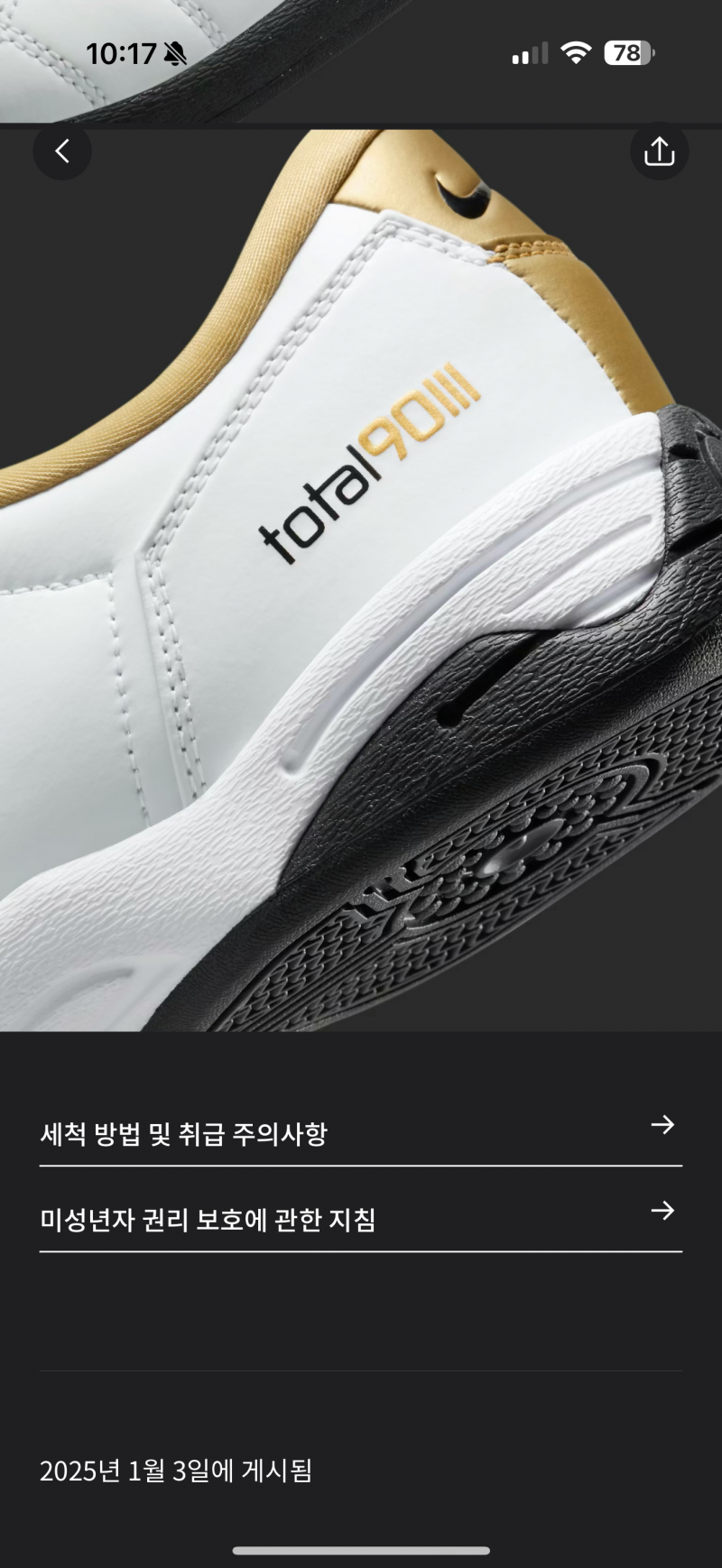Go back using the back arrow
Screen dimensions: 722x1568
click(x=62, y=151)
